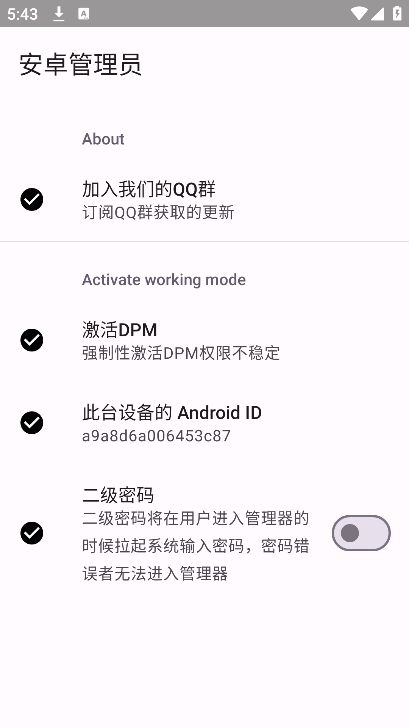Select the 激活DPM option
The height and width of the screenshot is (728, 409).
(204, 340)
